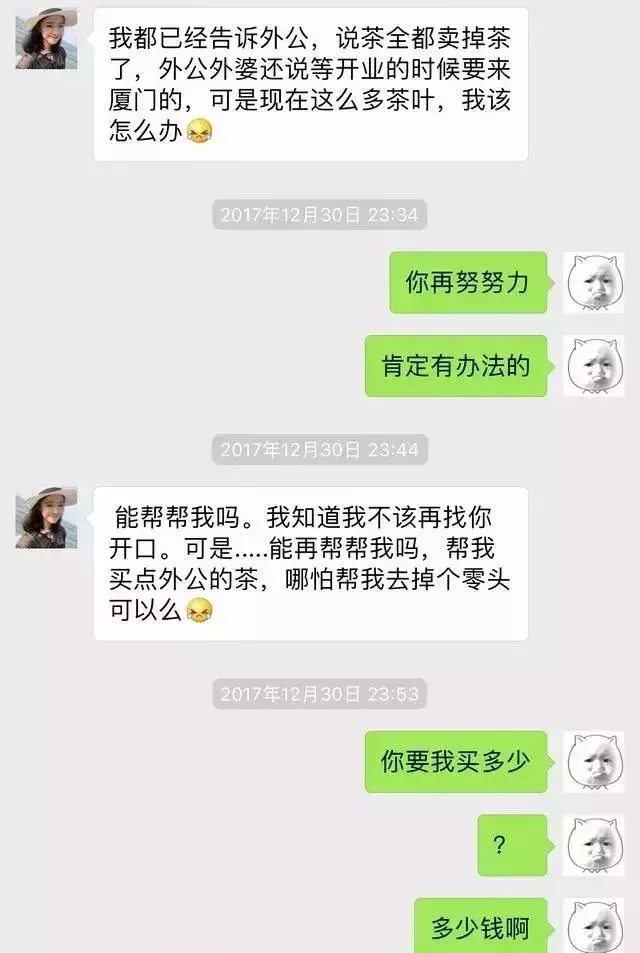View profile from avatar beside 能帮帮我吗 message

(46, 517)
